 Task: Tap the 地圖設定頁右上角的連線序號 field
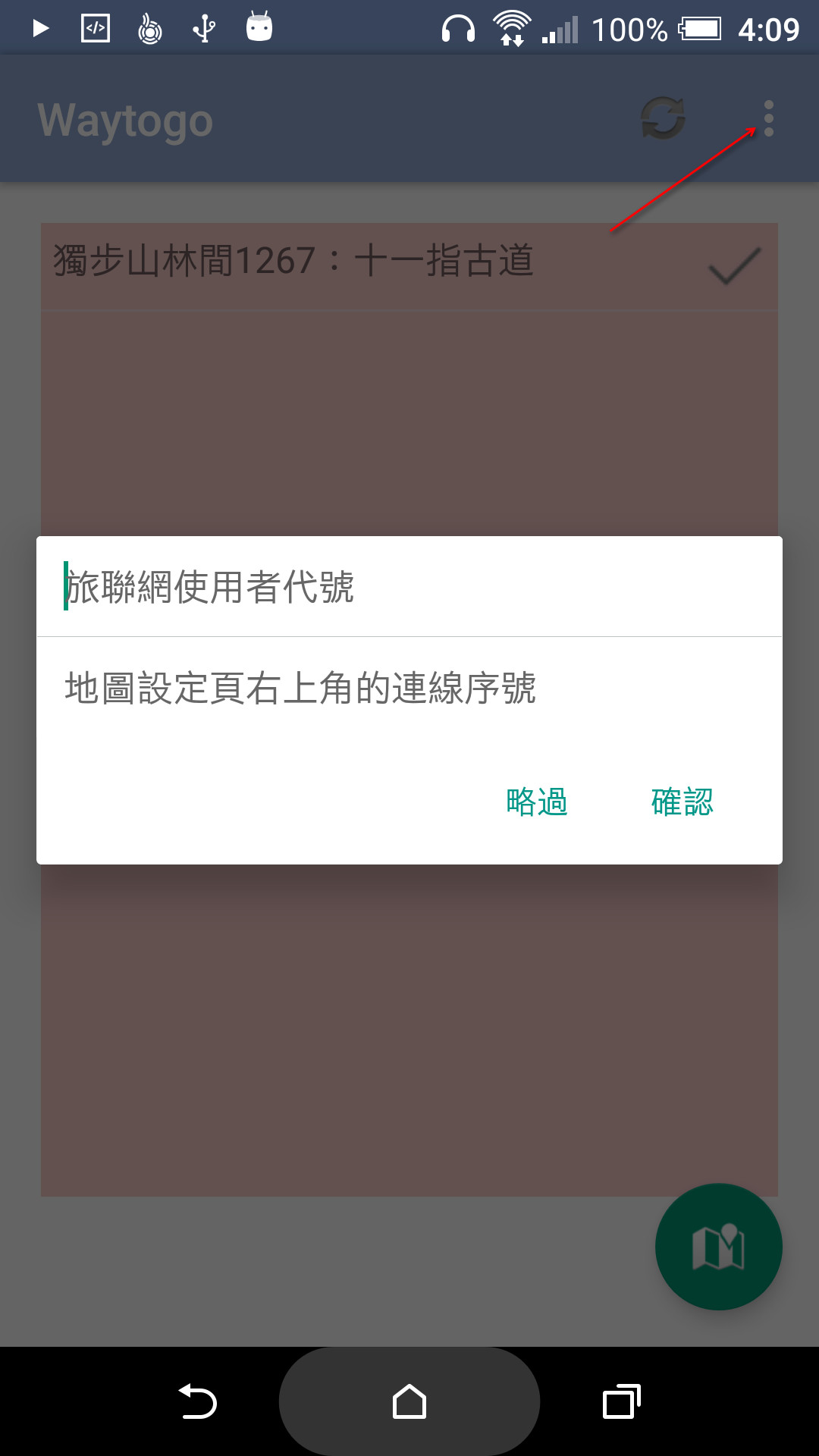[409, 688]
